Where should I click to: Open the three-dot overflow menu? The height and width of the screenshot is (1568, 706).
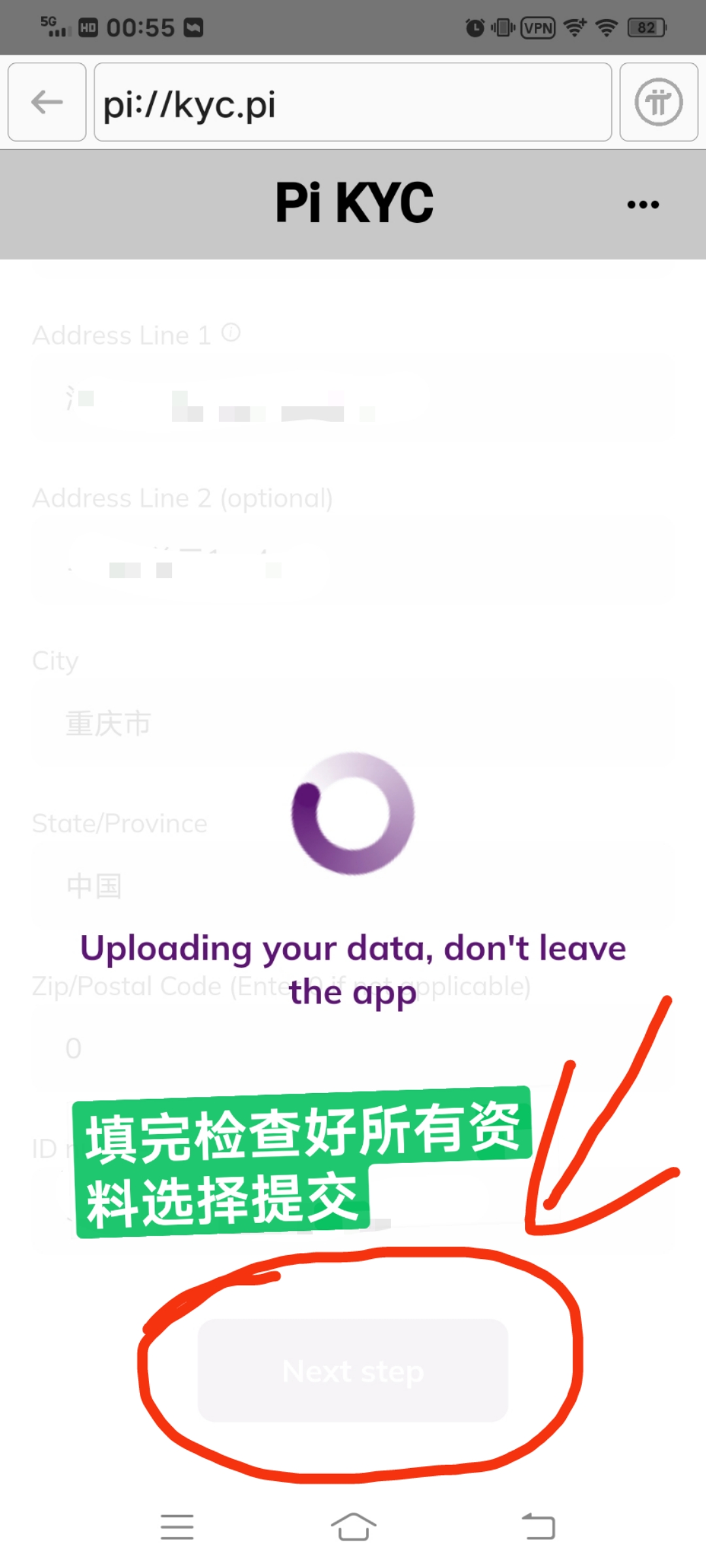(643, 204)
